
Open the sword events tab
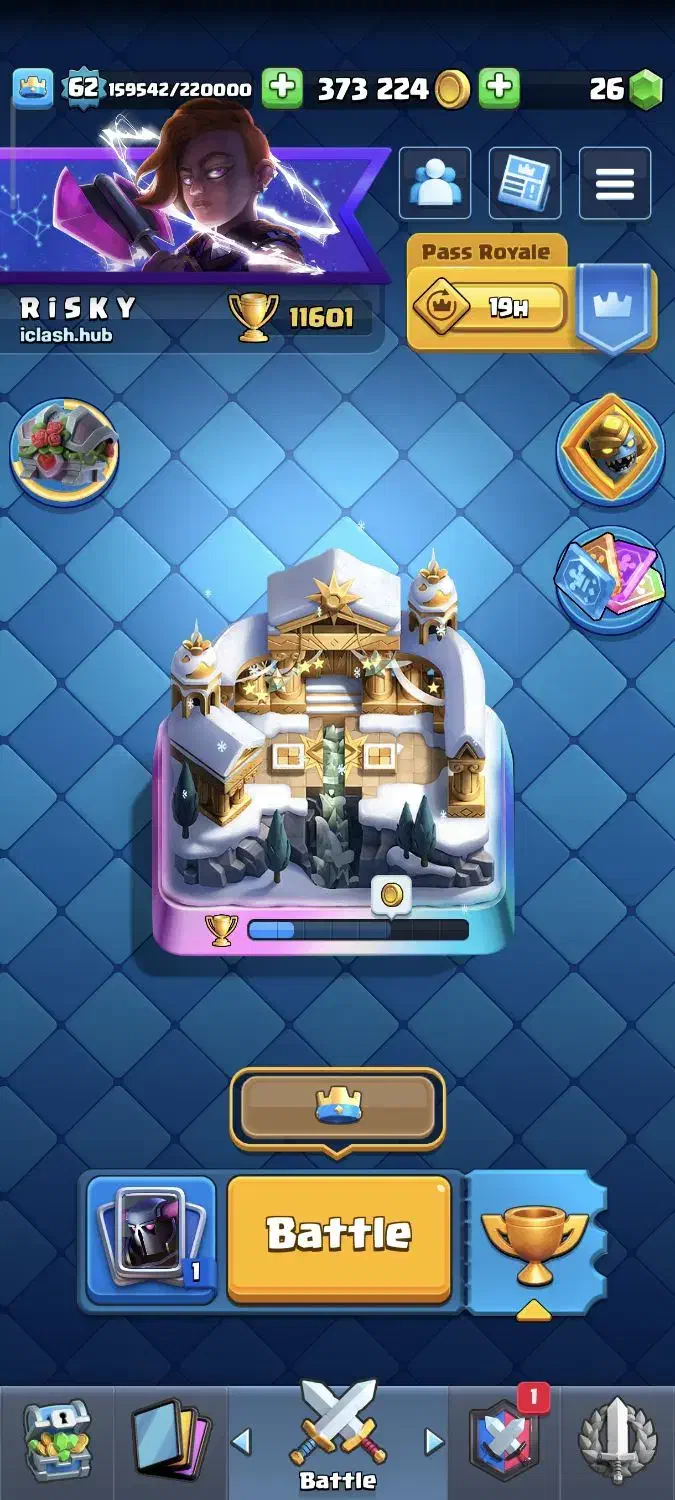(617, 1440)
